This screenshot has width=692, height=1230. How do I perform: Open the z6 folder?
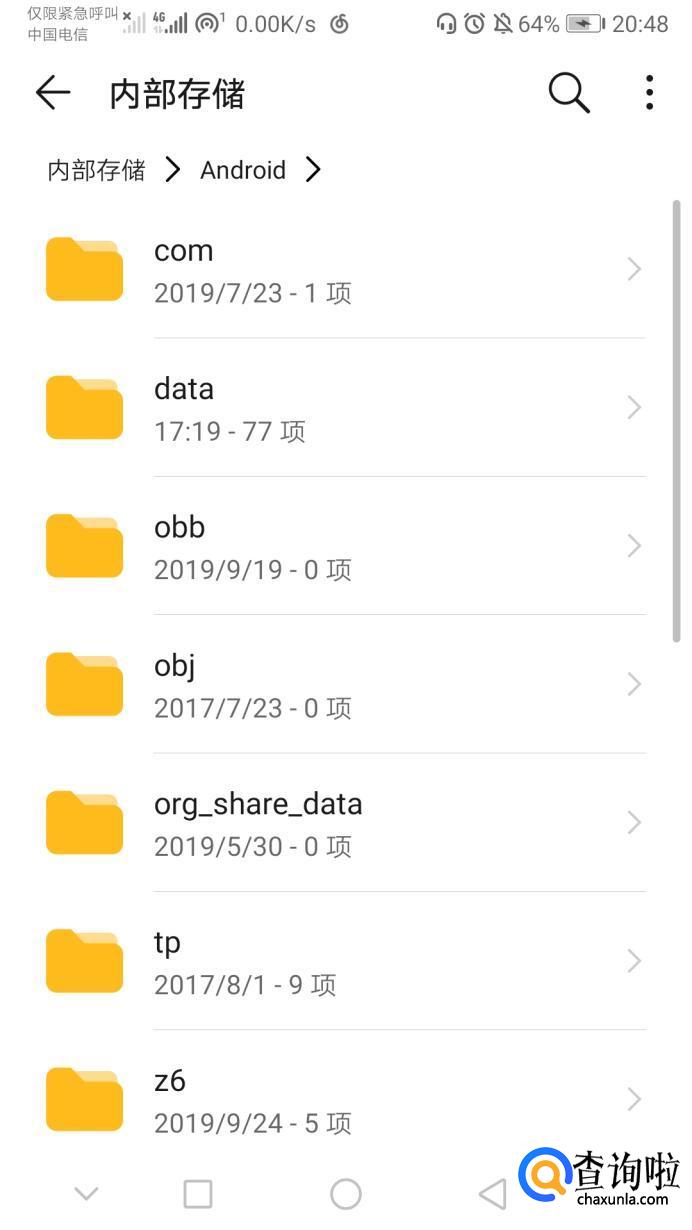coord(340,1099)
